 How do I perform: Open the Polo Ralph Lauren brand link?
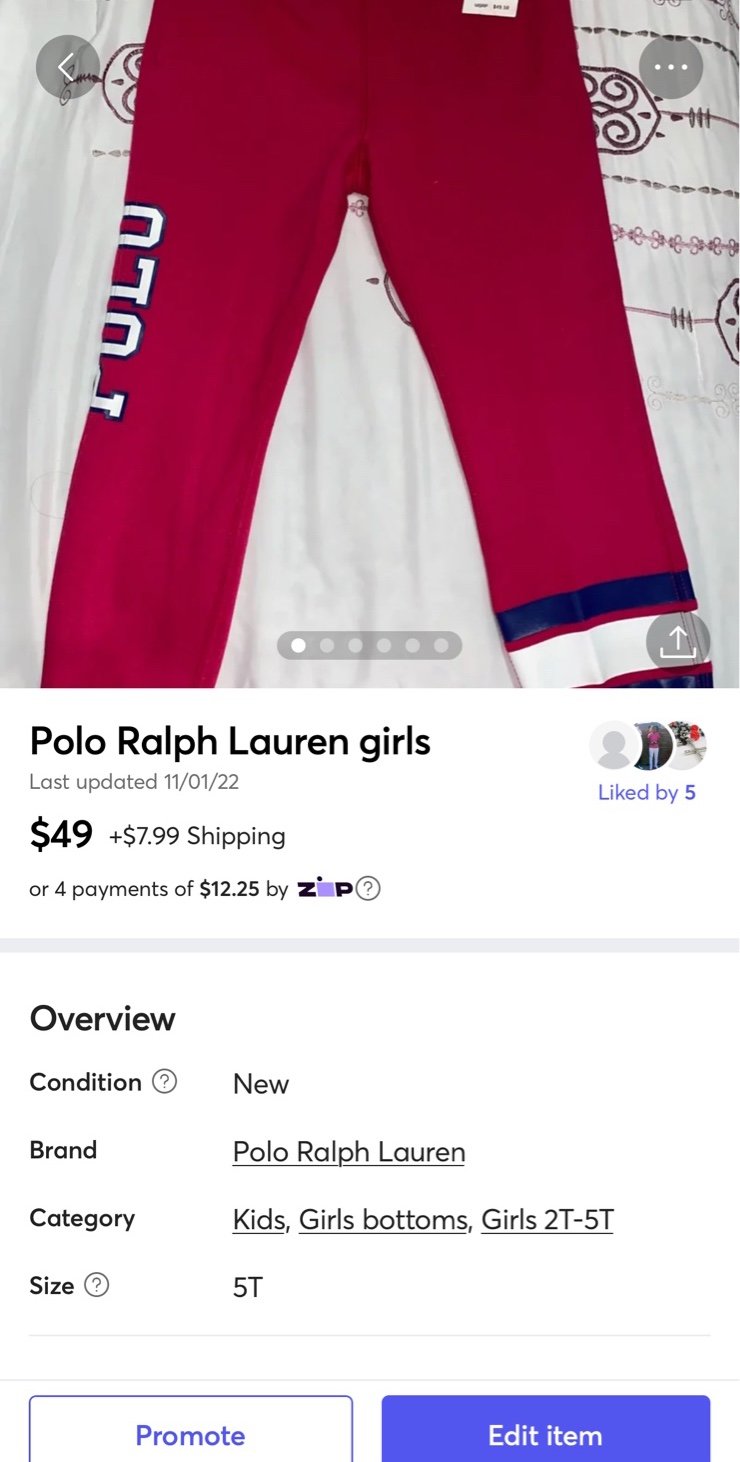click(349, 1151)
